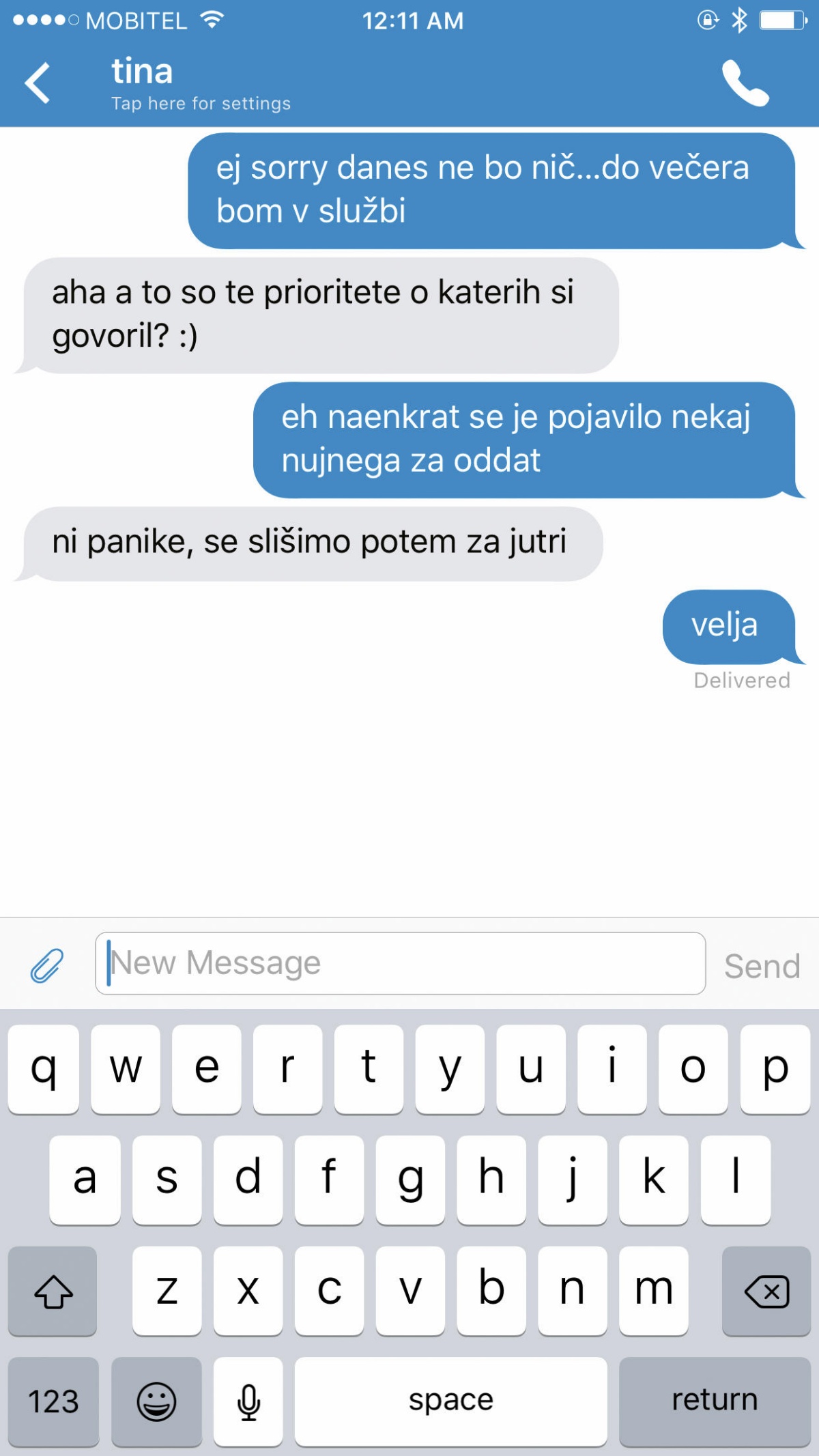Image resolution: width=819 pixels, height=1456 pixels.
Task: Call tina with the phone icon
Action: pyautogui.click(x=745, y=83)
